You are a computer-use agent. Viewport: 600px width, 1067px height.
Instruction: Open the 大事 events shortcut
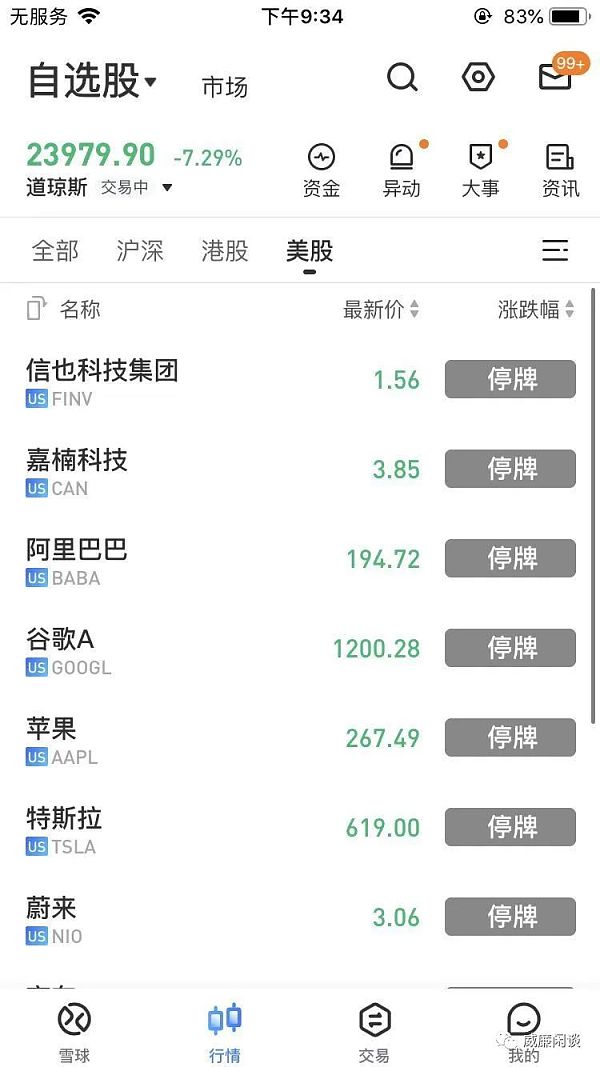tap(481, 171)
